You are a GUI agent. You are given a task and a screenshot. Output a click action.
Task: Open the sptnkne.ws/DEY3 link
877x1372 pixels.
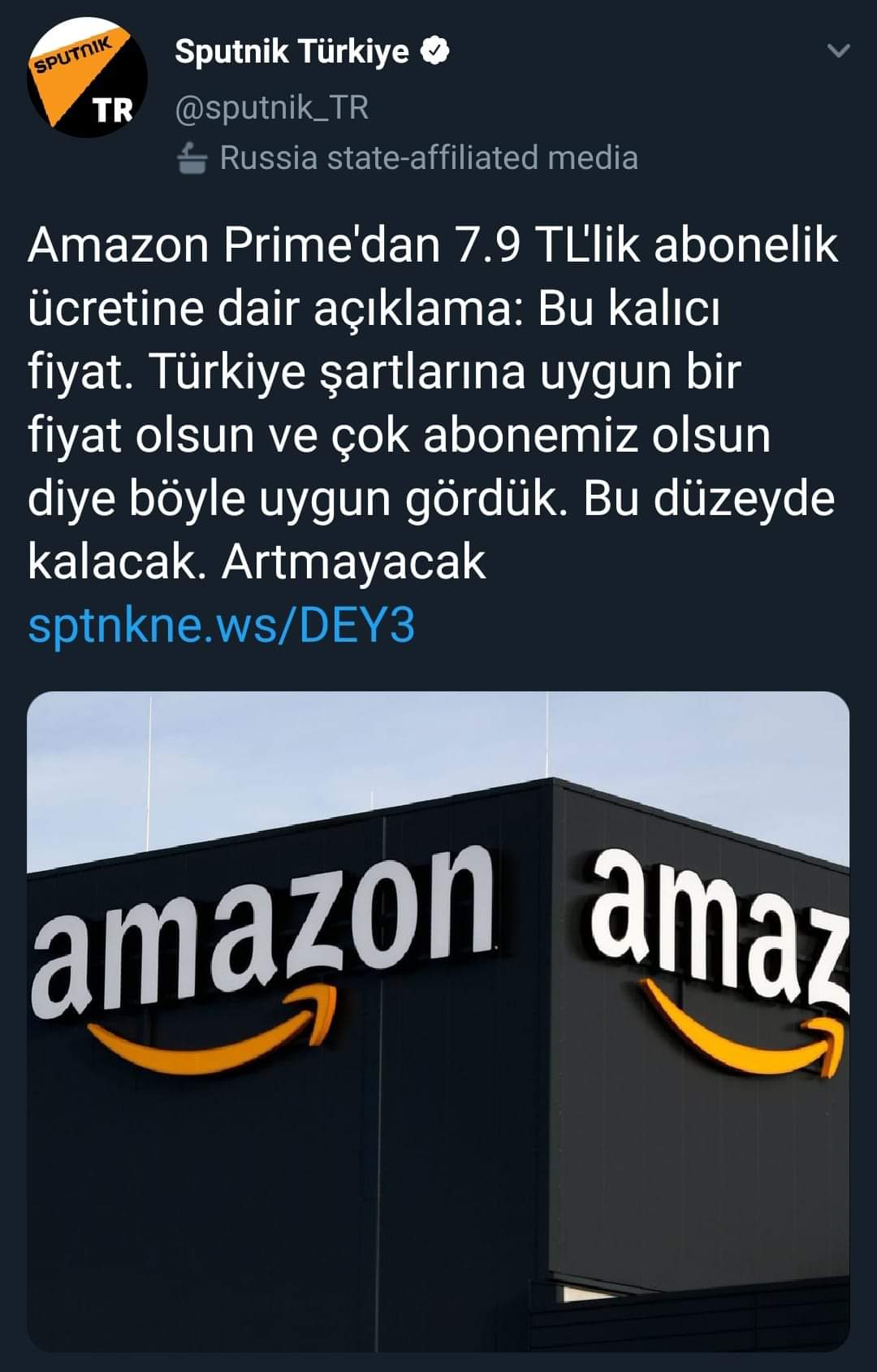[221, 625]
